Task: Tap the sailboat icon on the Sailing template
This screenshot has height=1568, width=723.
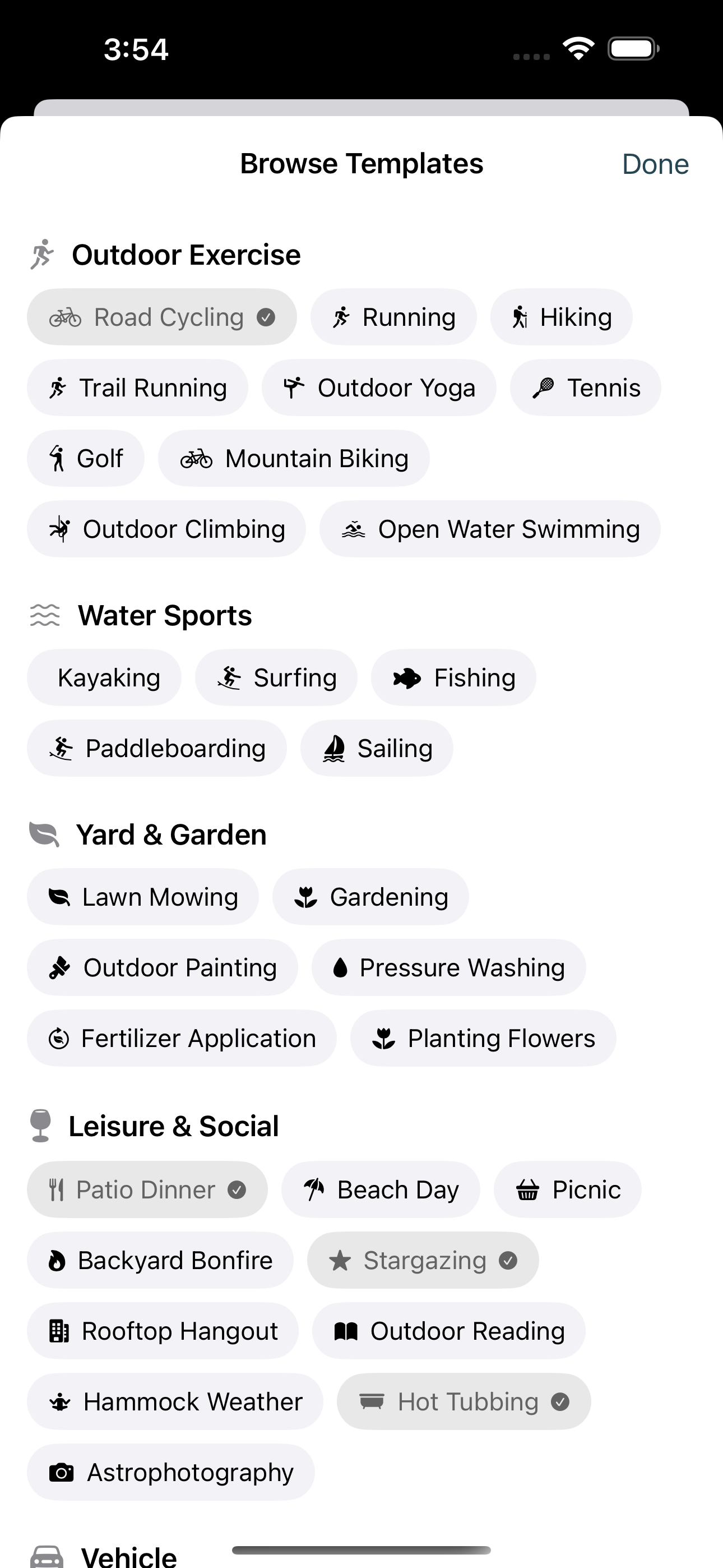Action: pyautogui.click(x=333, y=748)
